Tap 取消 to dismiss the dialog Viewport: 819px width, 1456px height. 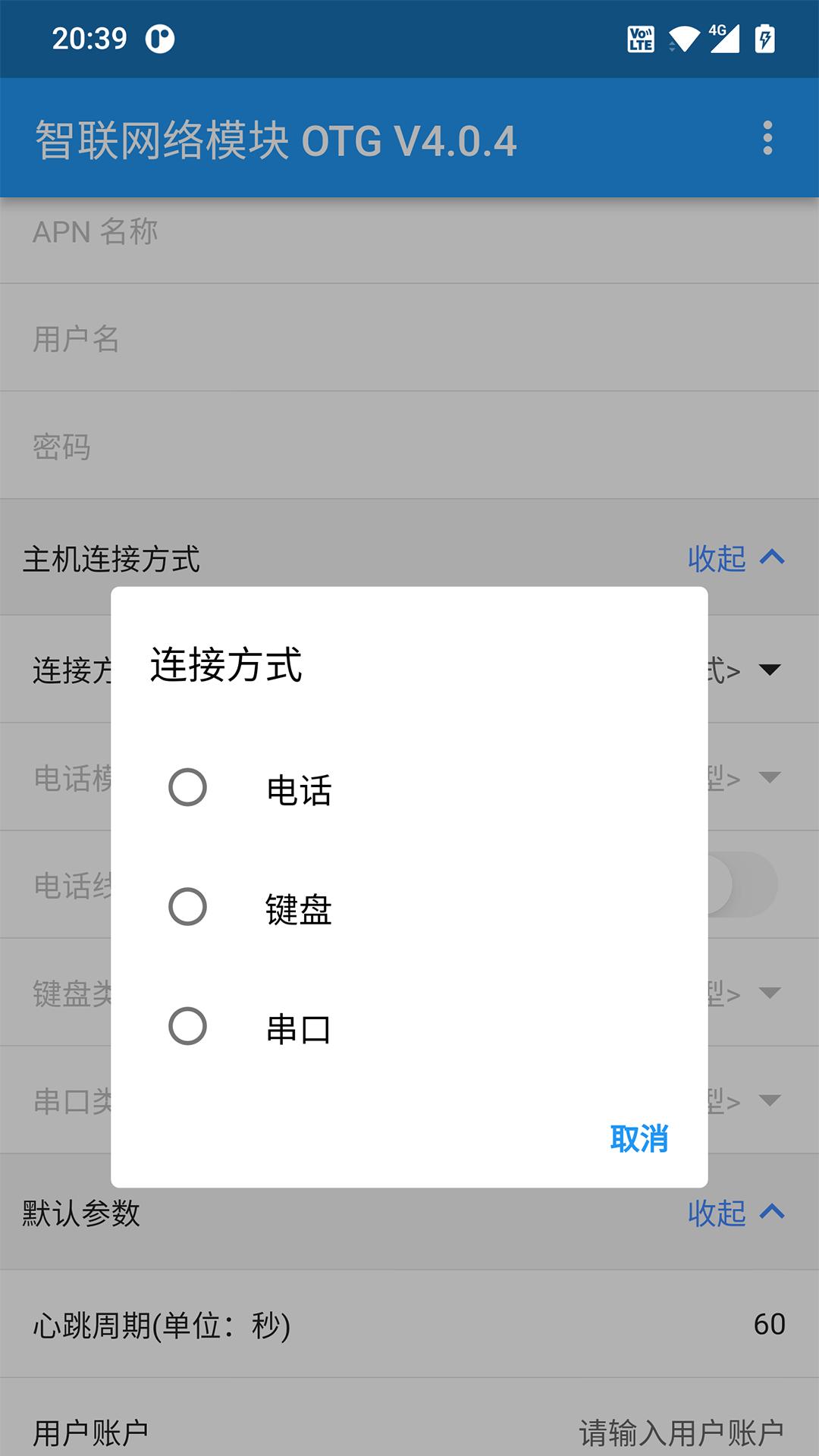[639, 1137]
